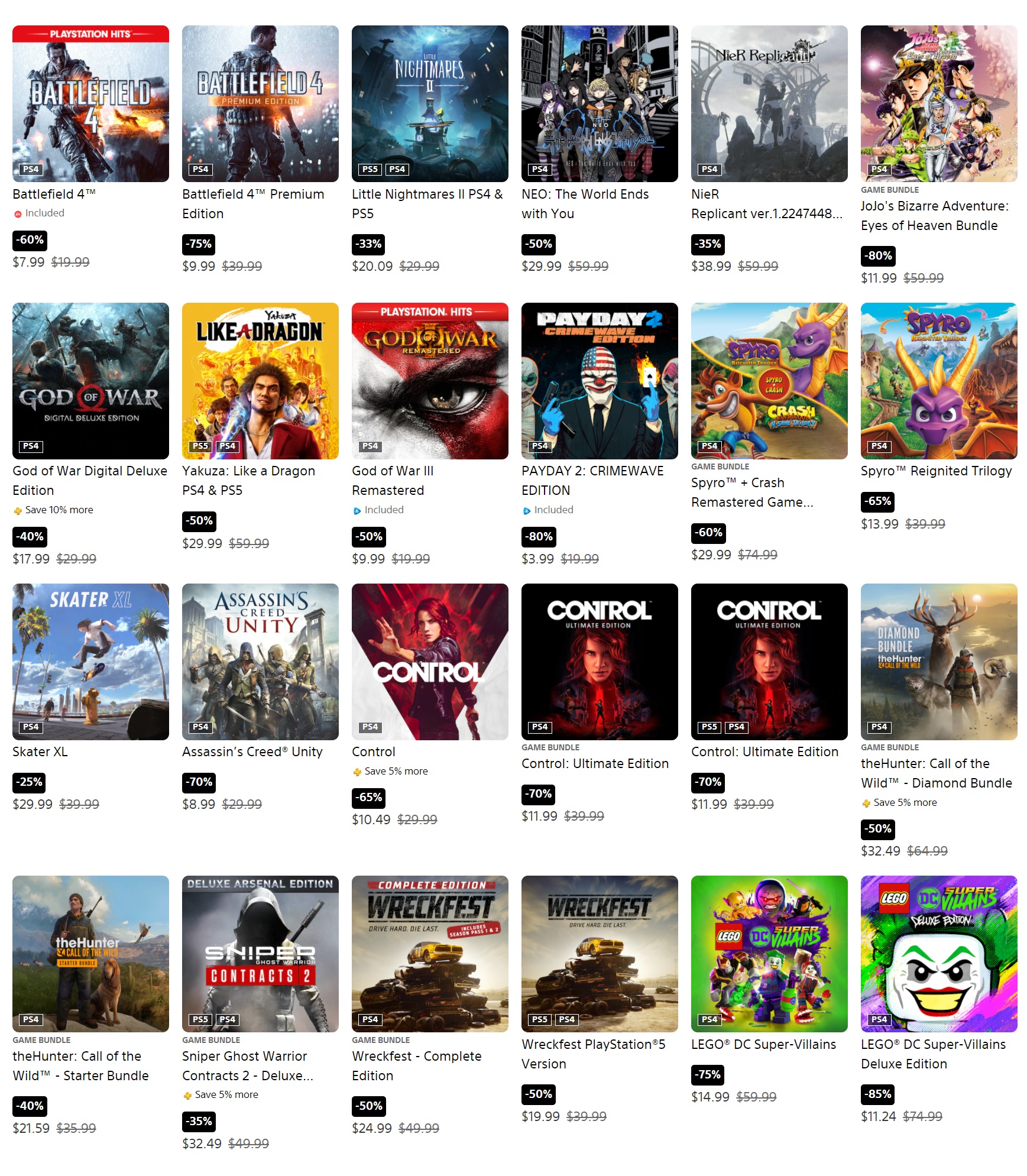Screen dimensions: 1027x1176
Task: Open the Skater XL game card
Action: point(90,662)
